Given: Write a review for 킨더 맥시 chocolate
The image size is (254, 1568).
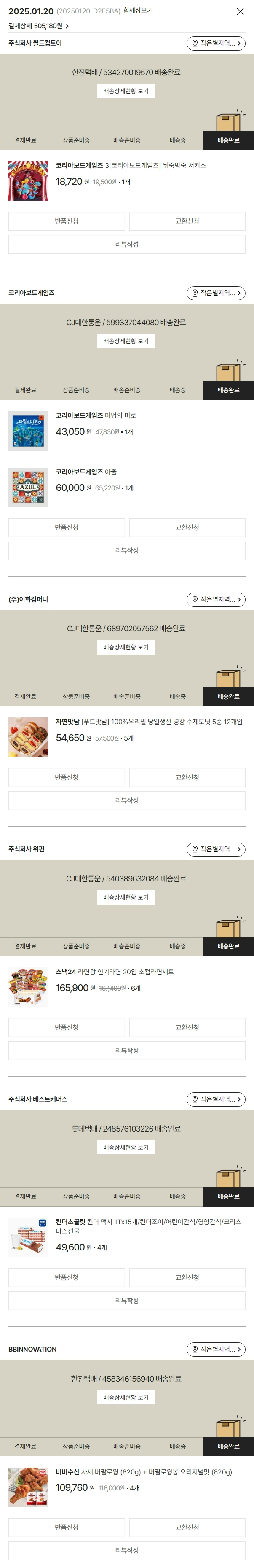Looking at the screenshot, I should pyautogui.click(x=126, y=1301).
